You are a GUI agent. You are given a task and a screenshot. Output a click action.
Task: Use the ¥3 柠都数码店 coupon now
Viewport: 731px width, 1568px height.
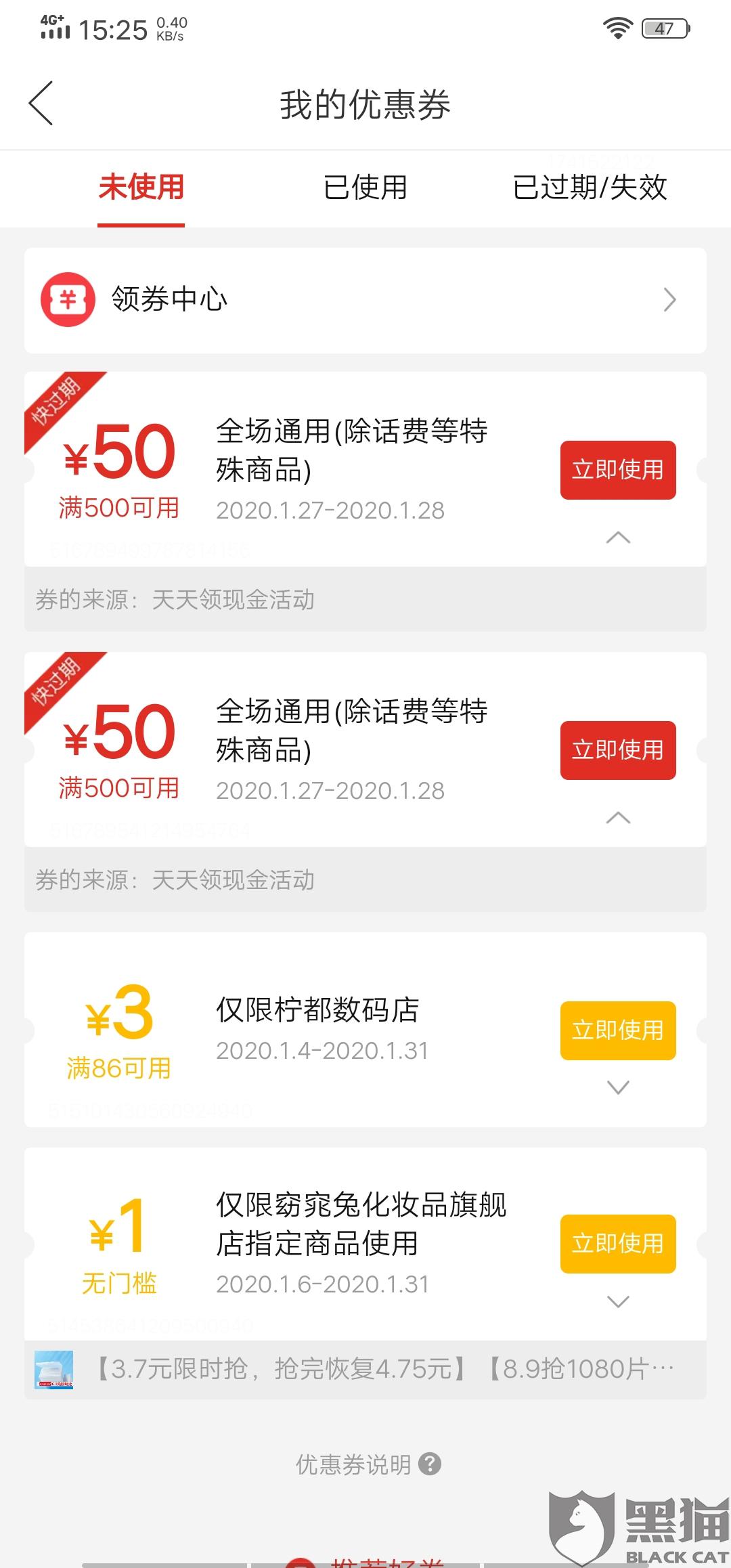point(617,1030)
